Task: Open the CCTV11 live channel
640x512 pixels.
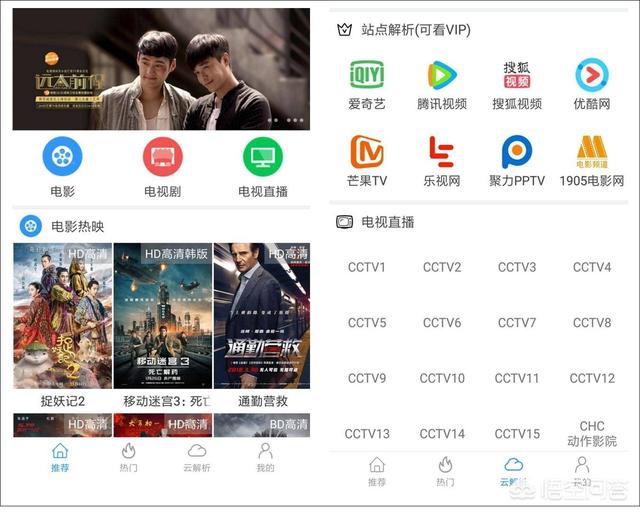Action: (517, 378)
